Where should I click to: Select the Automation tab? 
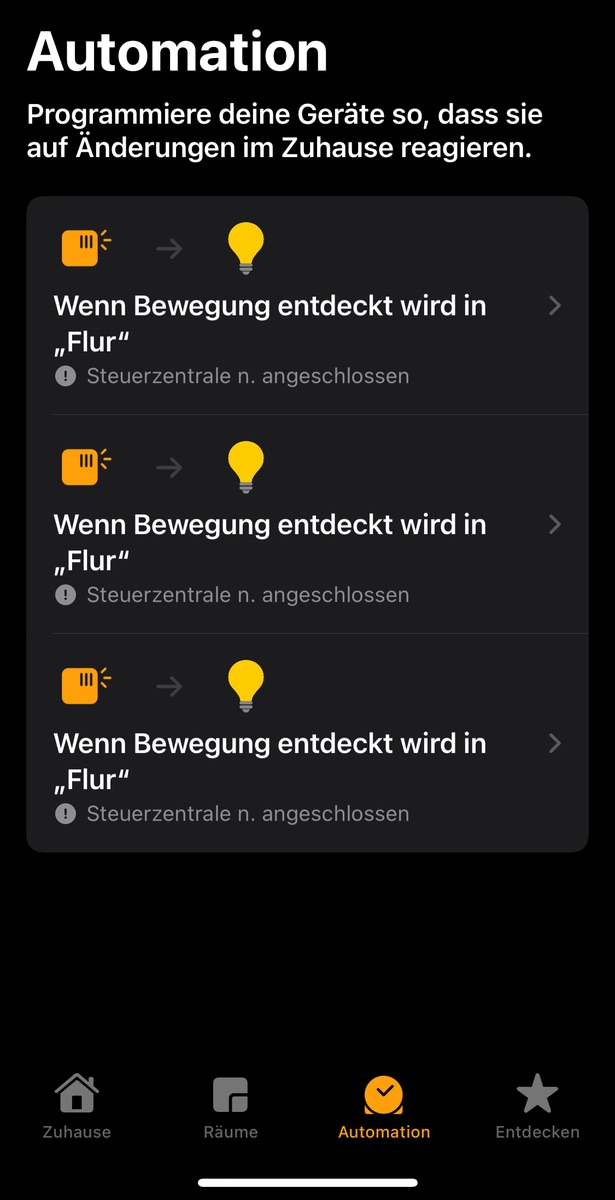click(384, 1107)
